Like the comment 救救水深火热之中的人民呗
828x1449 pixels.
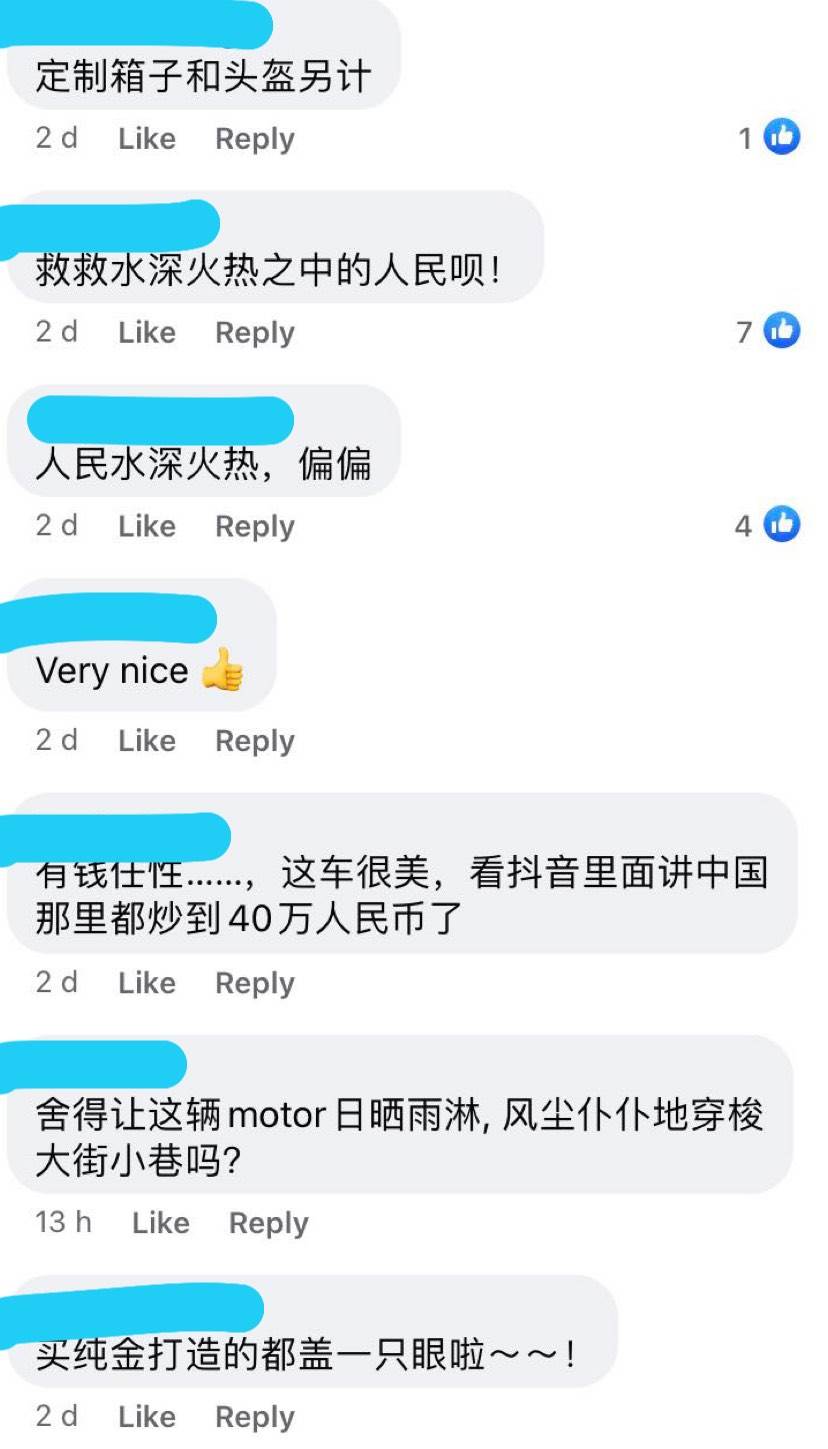[146, 332]
